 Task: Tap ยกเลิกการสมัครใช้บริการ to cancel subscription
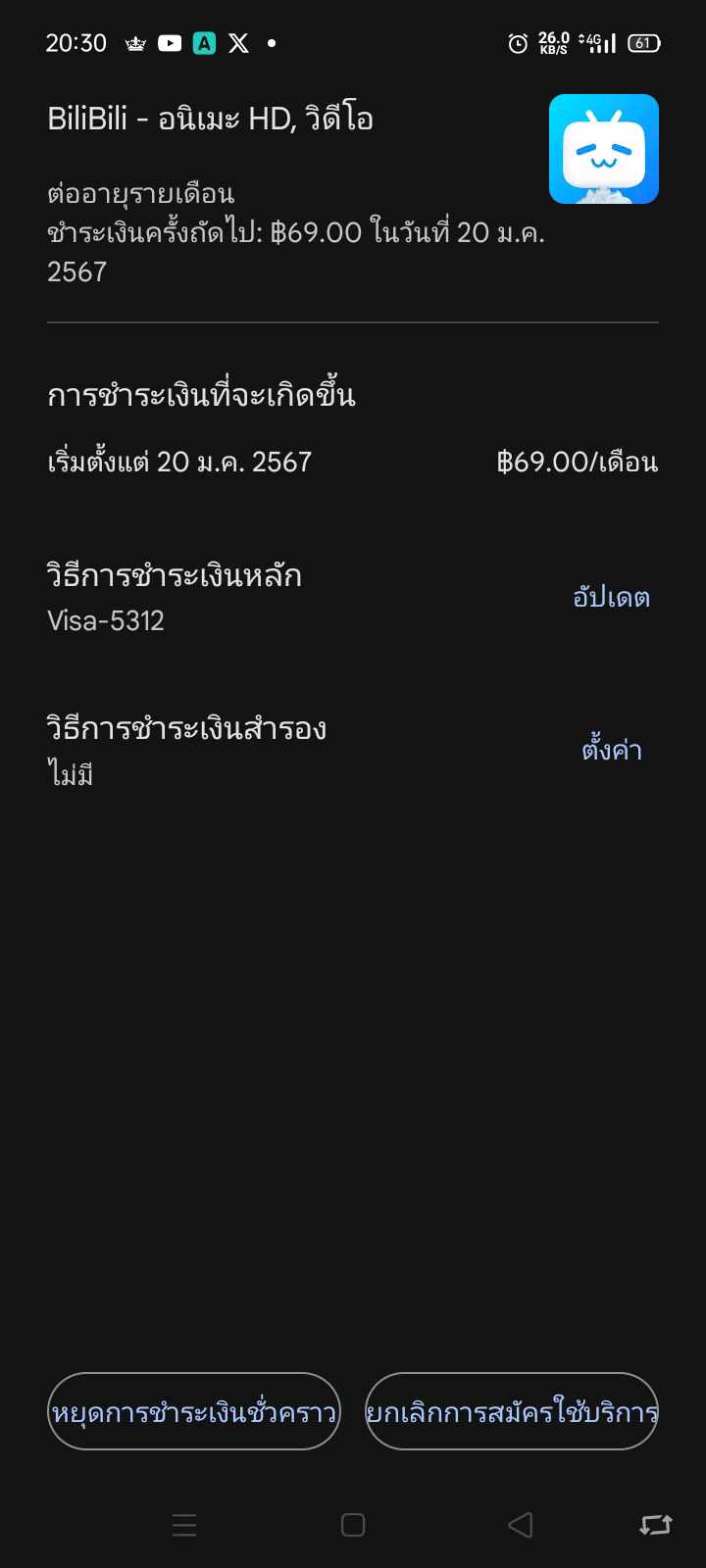pyautogui.click(x=512, y=1411)
